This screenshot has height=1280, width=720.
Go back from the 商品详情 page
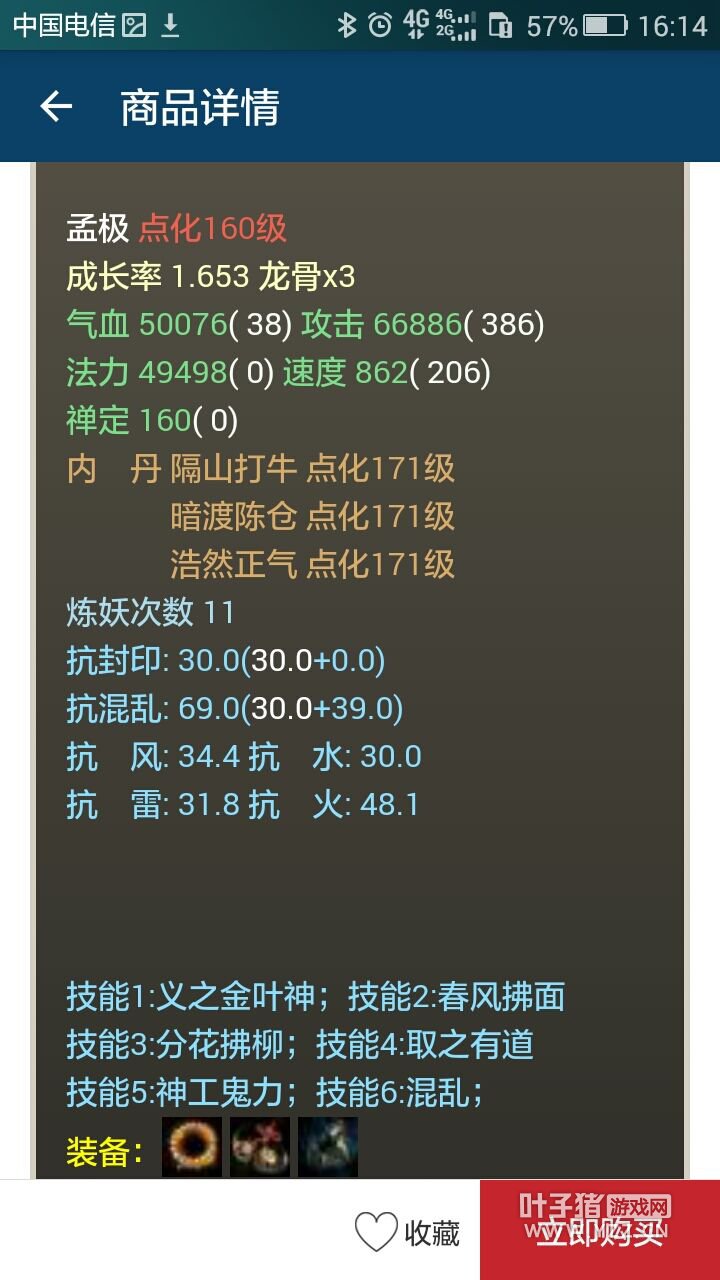tap(56, 107)
